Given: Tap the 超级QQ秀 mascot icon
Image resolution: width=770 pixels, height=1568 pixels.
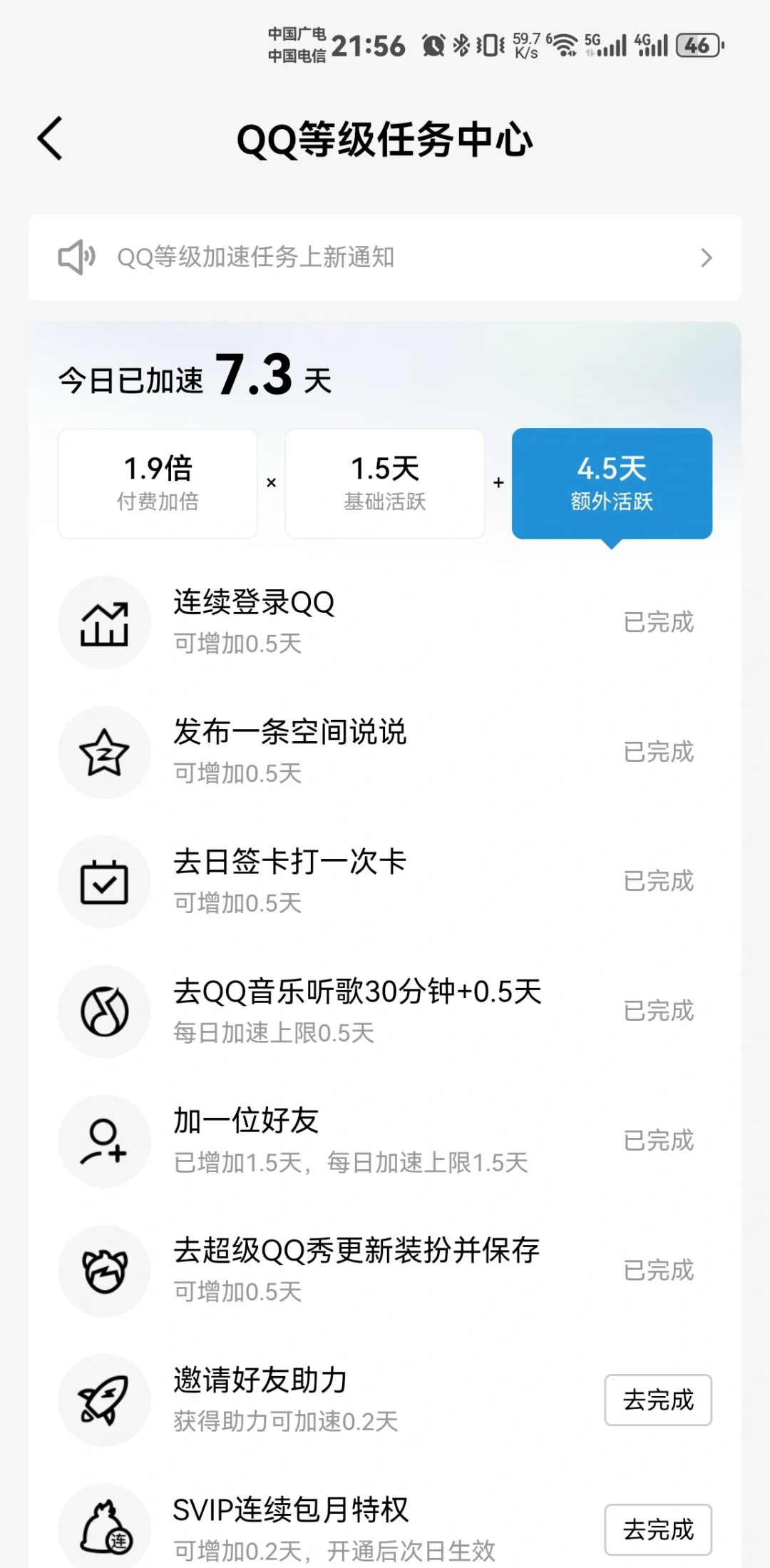Looking at the screenshot, I should click(x=104, y=1271).
